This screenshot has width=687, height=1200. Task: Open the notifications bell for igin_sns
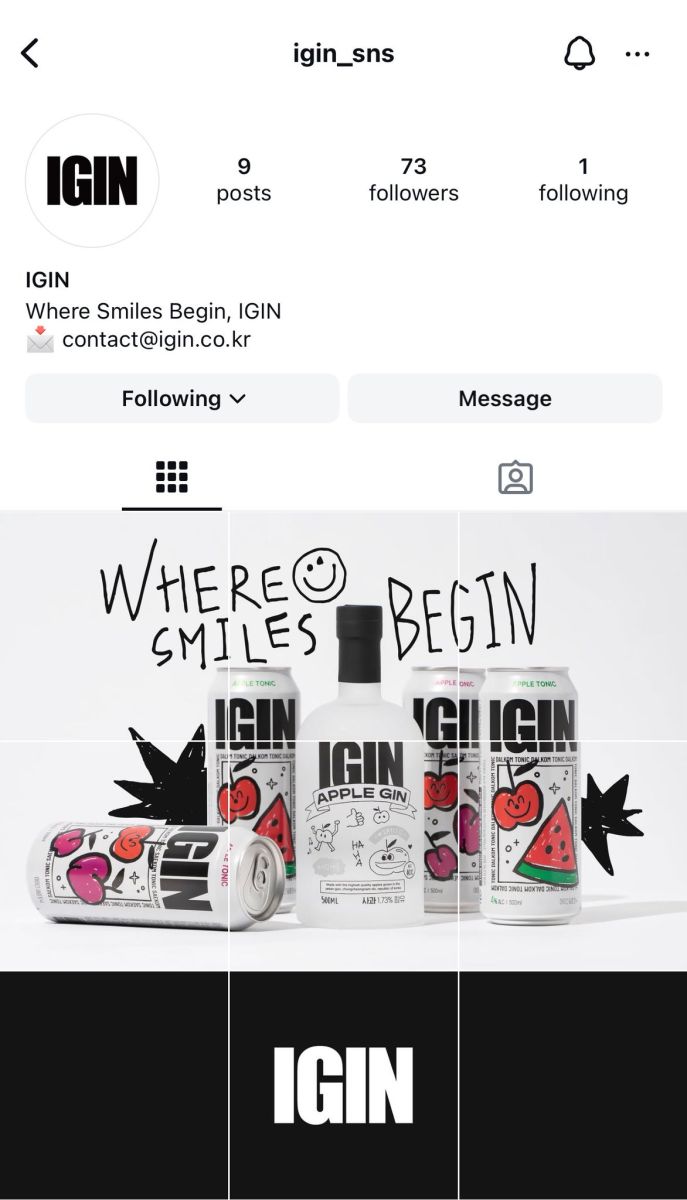coord(580,54)
